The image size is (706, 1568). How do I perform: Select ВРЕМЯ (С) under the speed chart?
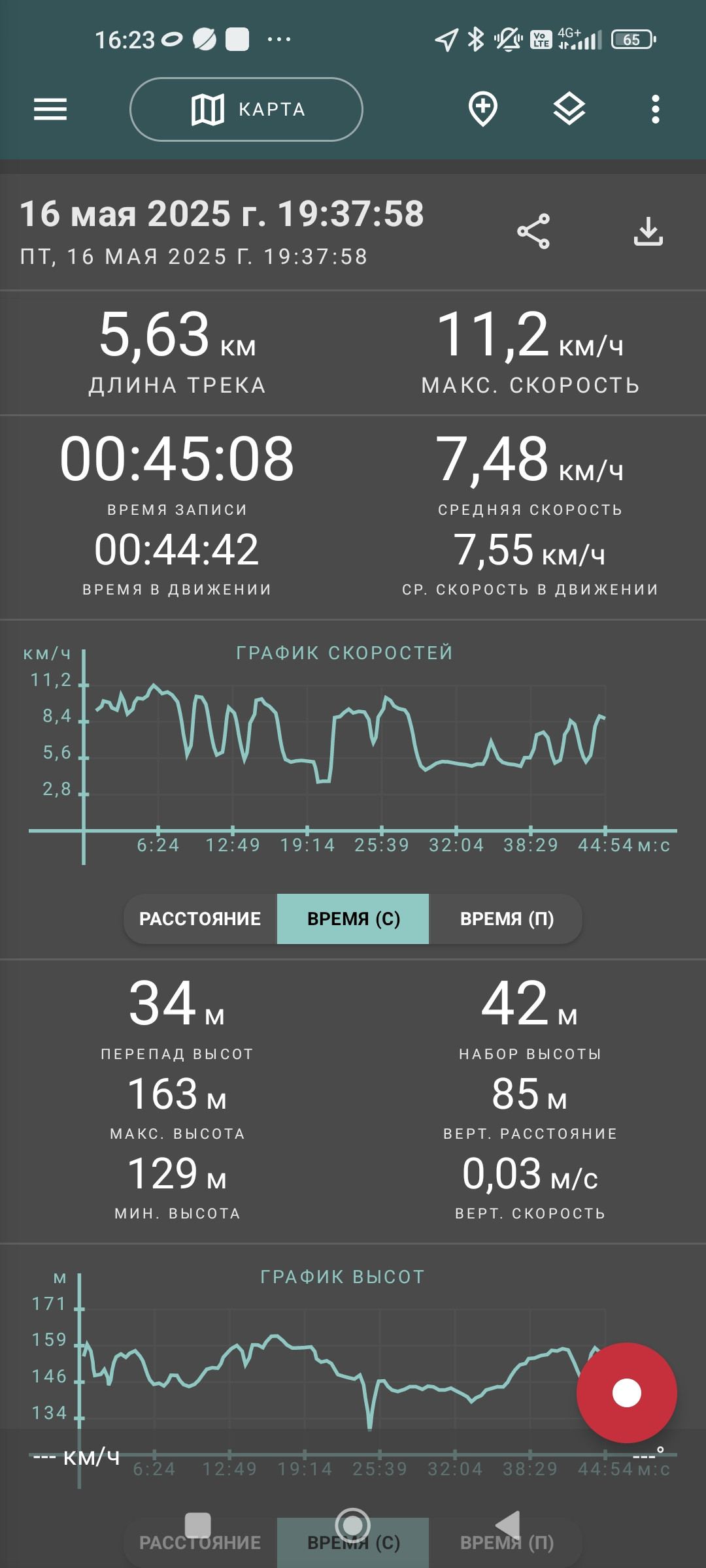click(353, 919)
